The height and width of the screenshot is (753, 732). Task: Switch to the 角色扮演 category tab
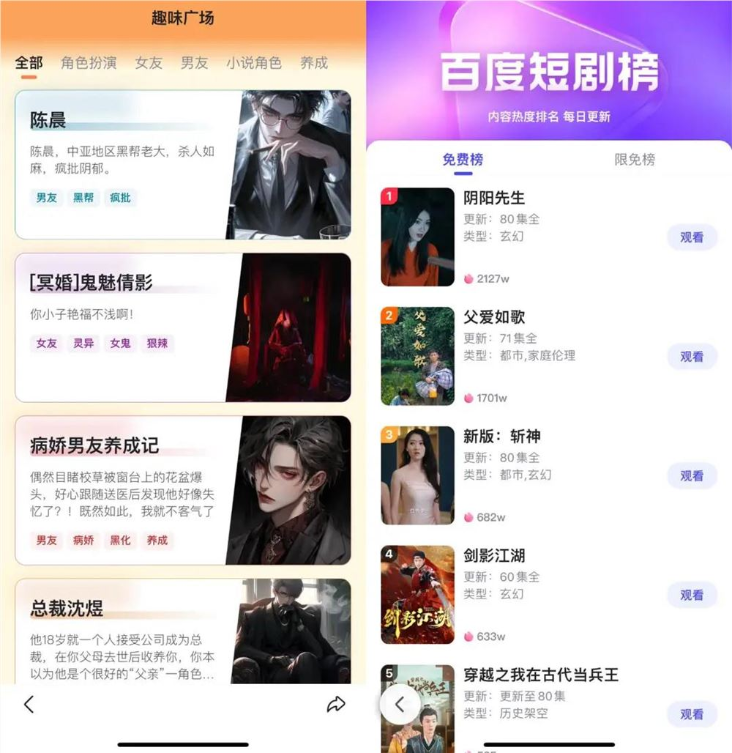(x=91, y=62)
